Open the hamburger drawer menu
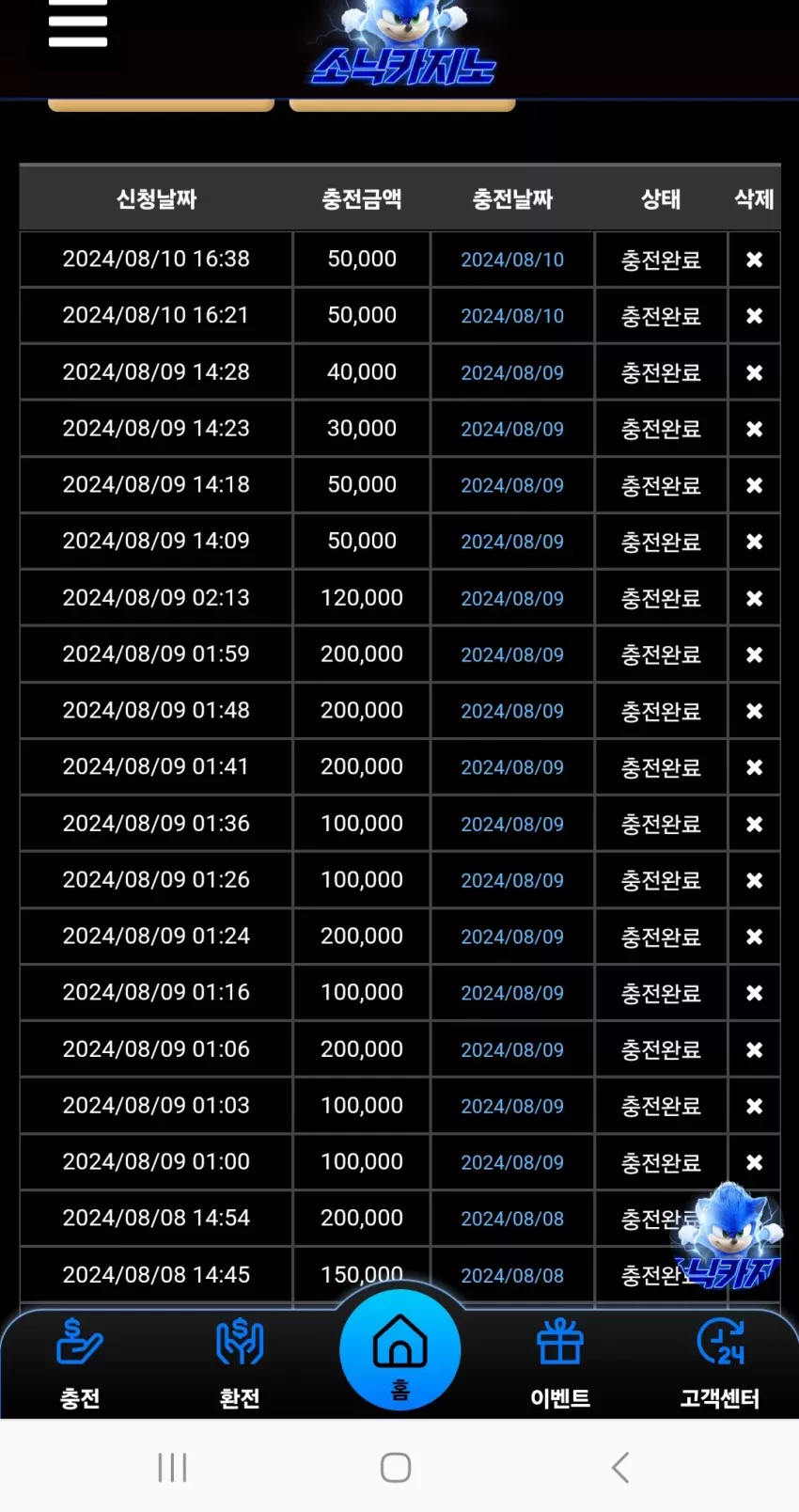799x1512 pixels. coord(78,23)
